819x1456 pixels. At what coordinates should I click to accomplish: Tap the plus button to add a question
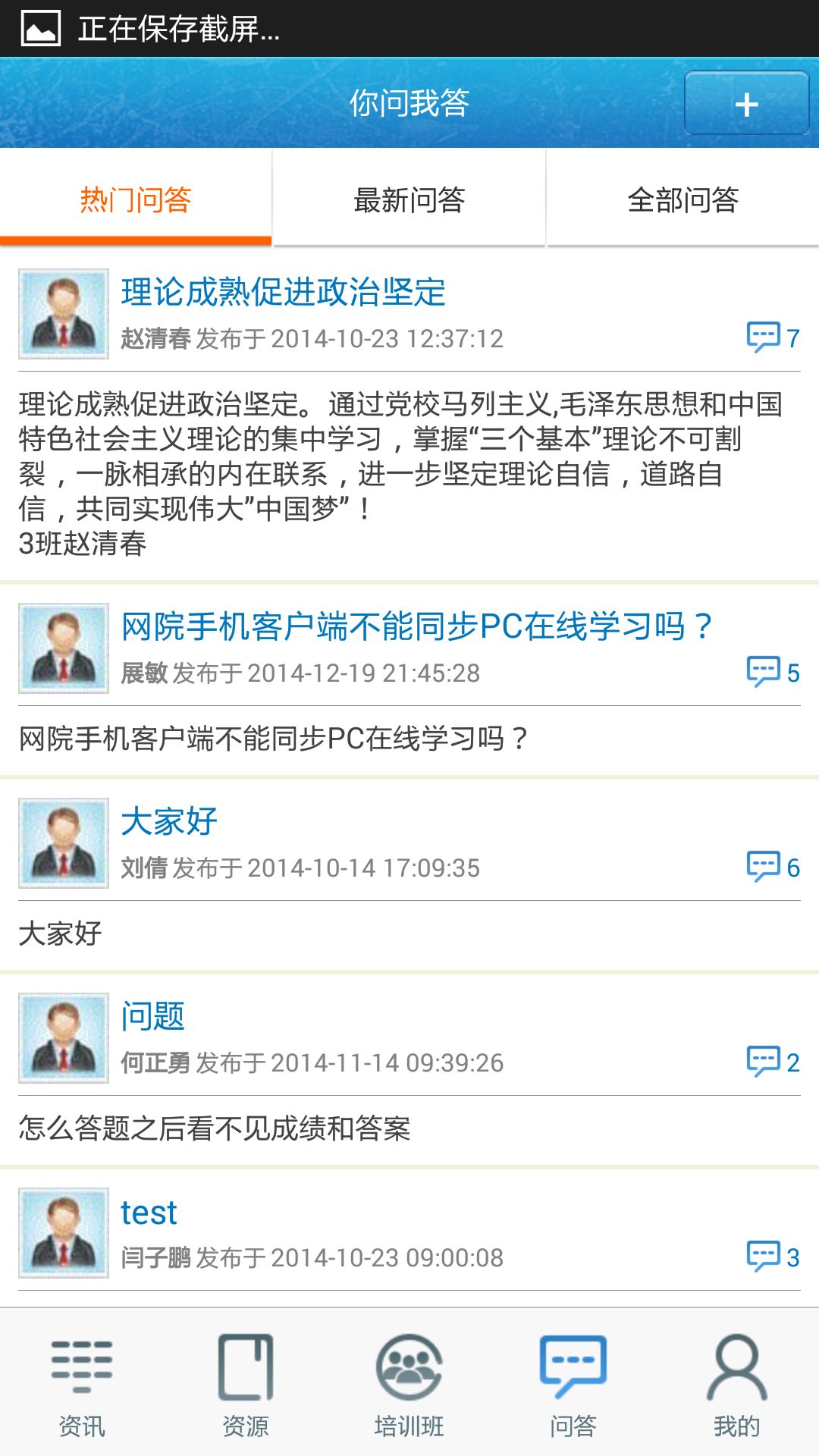click(x=746, y=104)
